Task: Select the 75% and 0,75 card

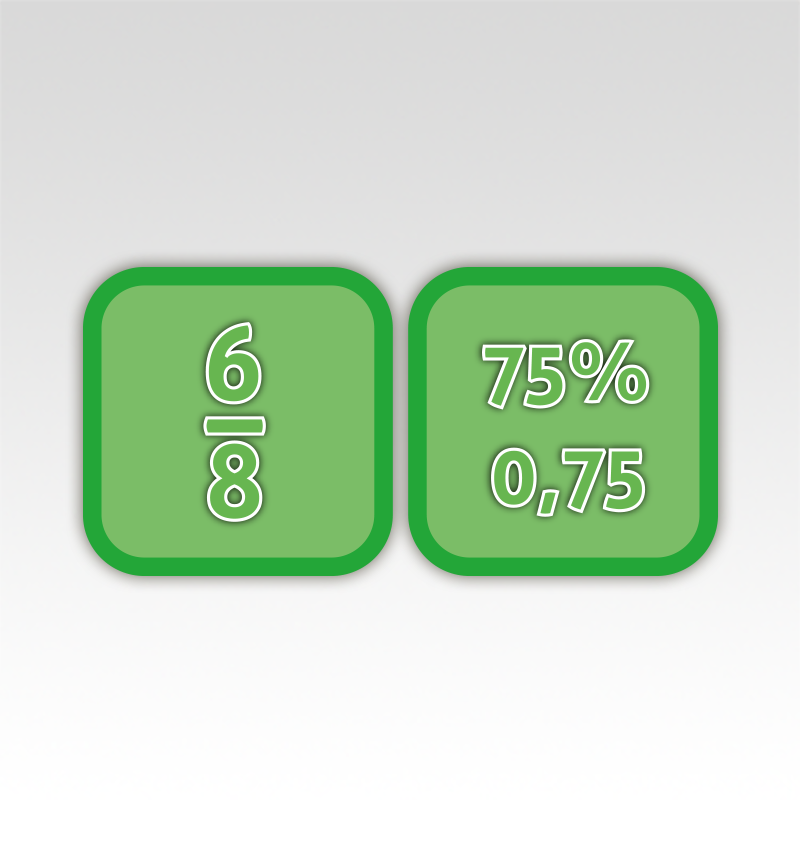Action: point(563,421)
